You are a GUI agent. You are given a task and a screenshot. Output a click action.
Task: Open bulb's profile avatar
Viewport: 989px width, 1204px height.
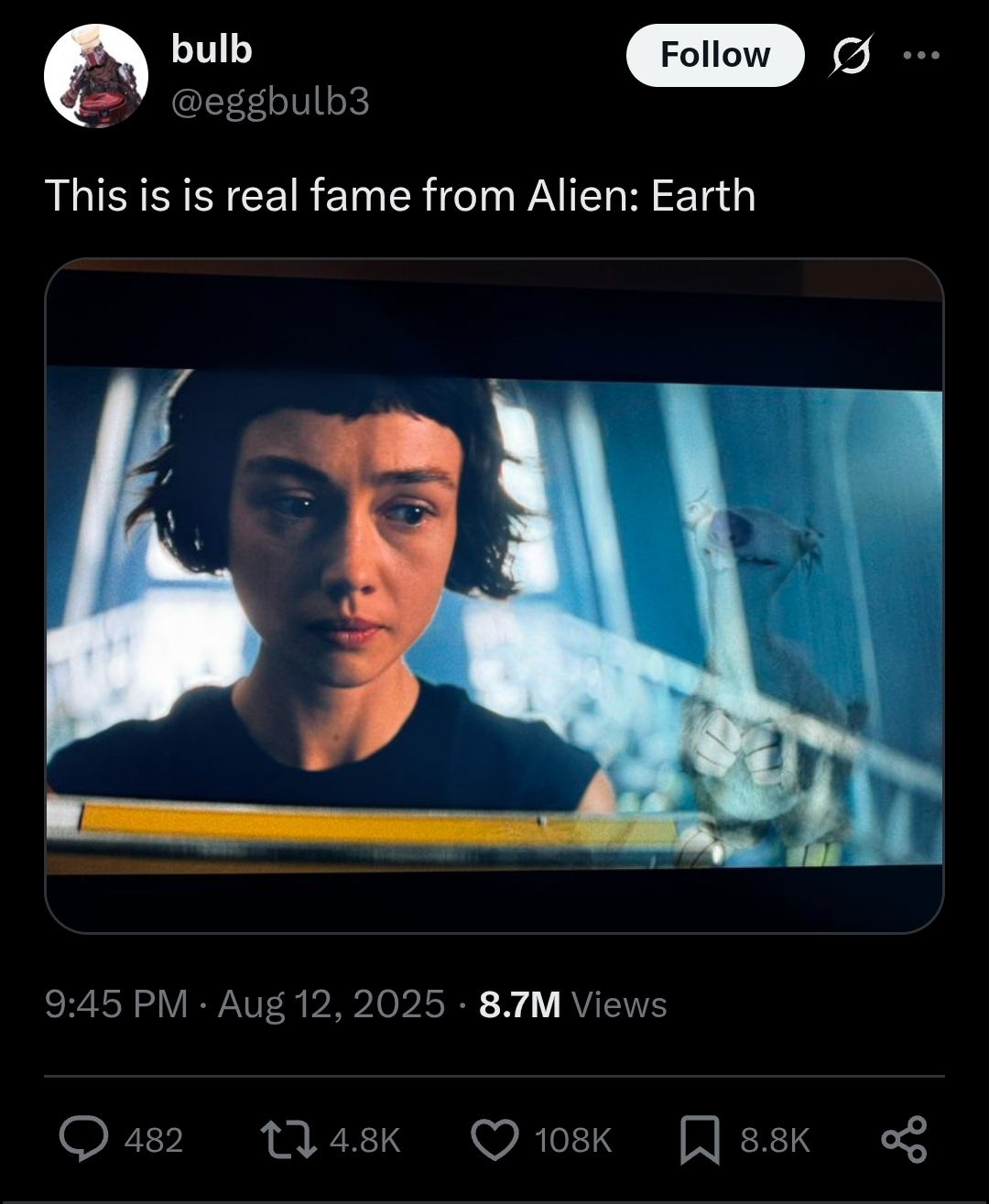96,76
